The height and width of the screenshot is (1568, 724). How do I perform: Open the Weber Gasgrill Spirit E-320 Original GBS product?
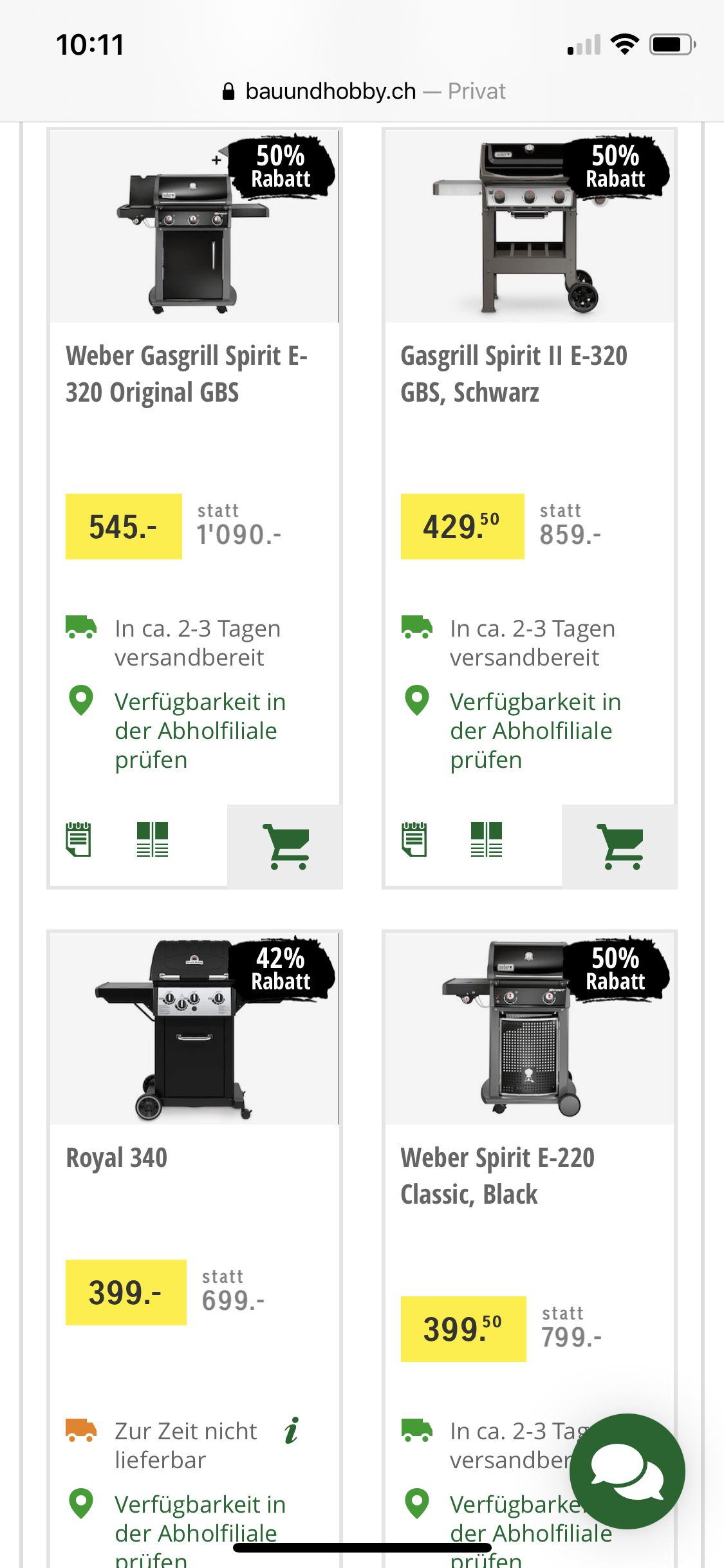click(x=187, y=373)
